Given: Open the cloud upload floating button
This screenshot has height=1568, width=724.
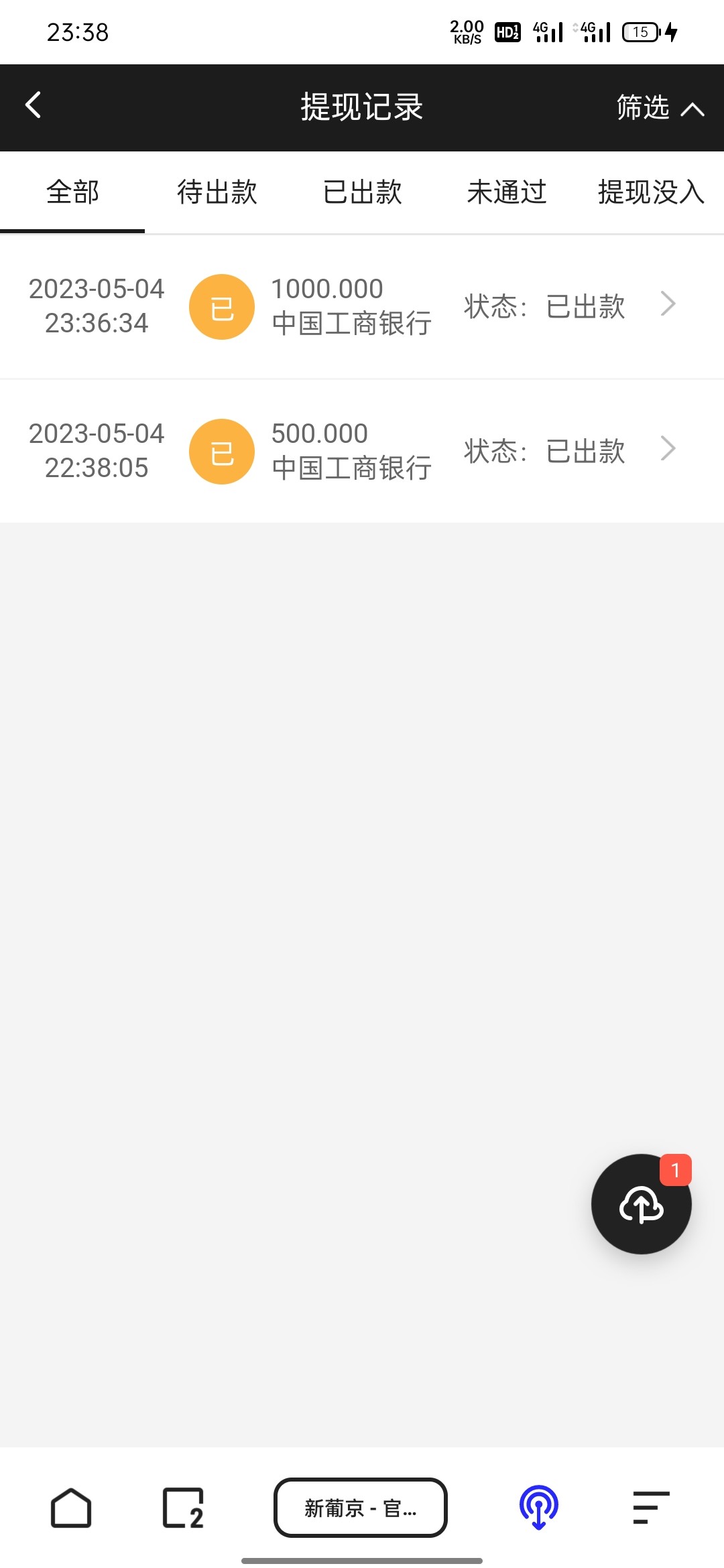Looking at the screenshot, I should [641, 1204].
